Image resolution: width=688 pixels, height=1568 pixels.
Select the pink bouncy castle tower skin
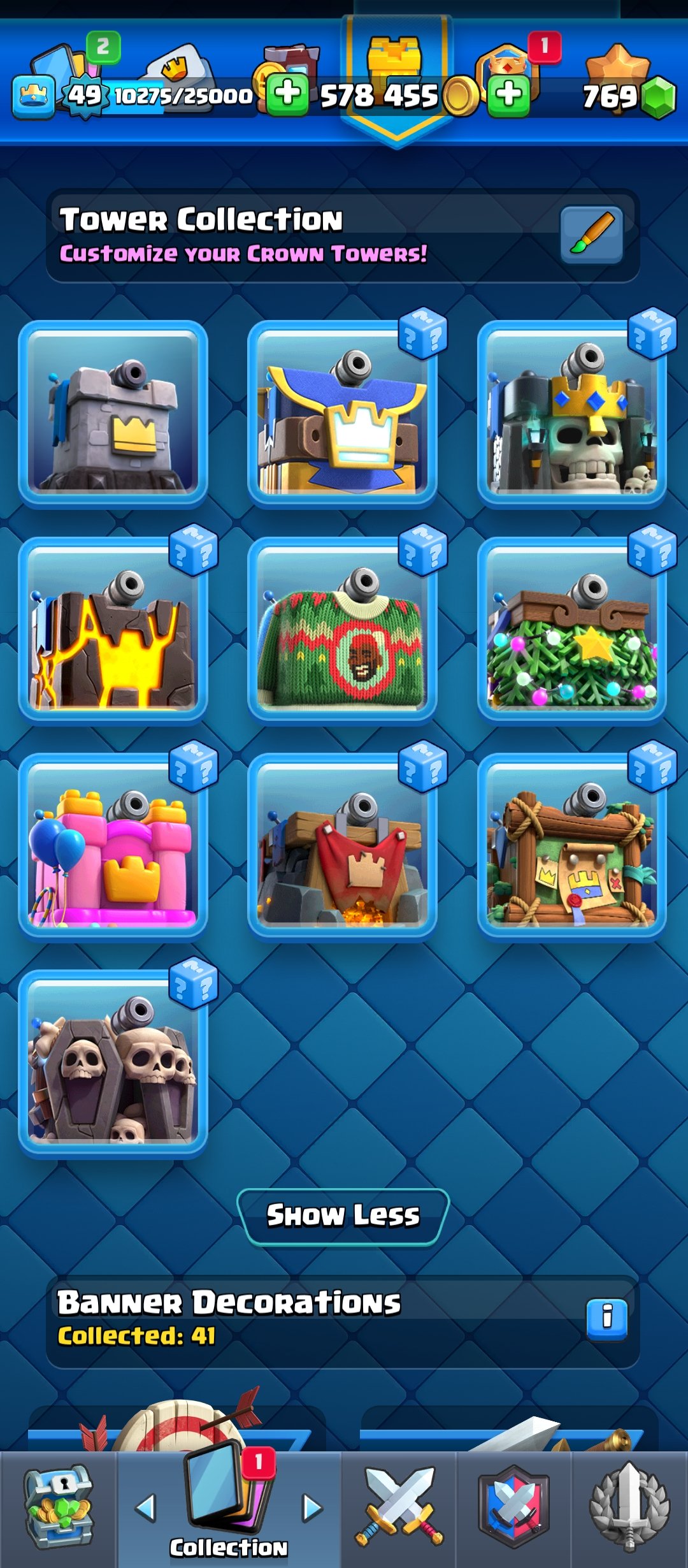[x=113, y=846]
